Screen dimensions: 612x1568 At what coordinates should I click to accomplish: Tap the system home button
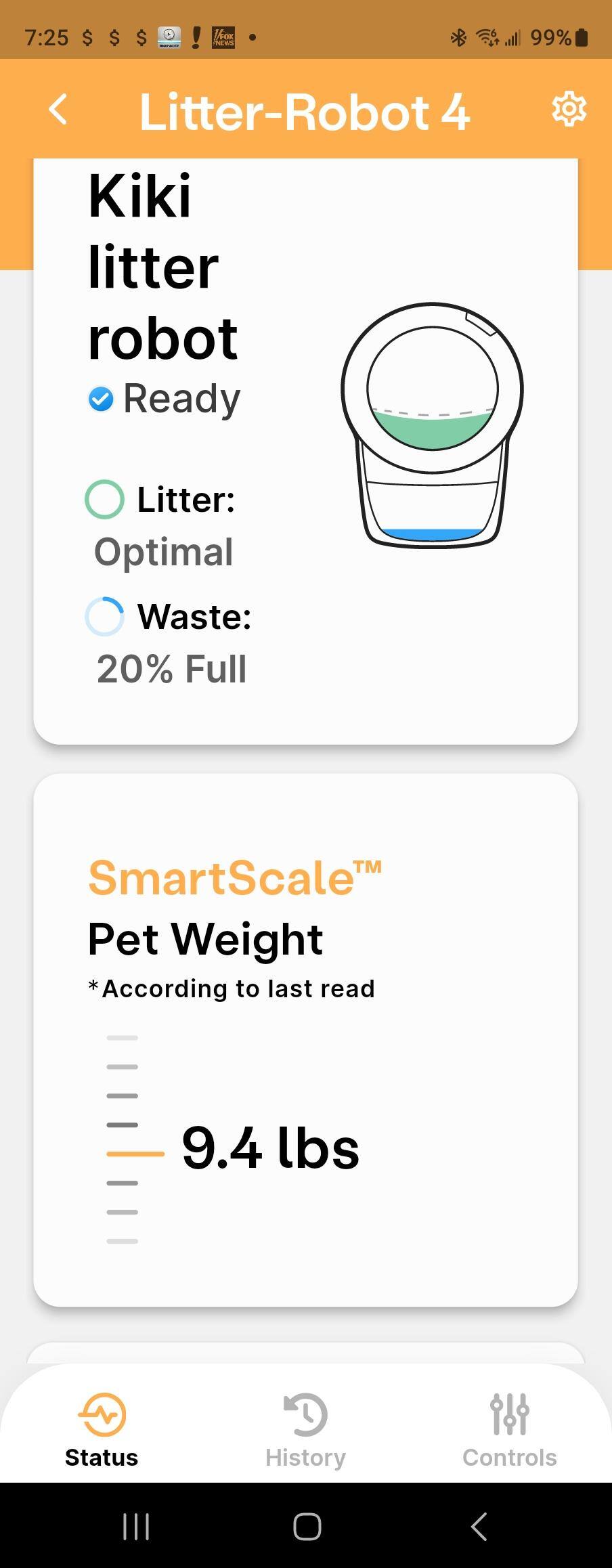pos(307,1526)
